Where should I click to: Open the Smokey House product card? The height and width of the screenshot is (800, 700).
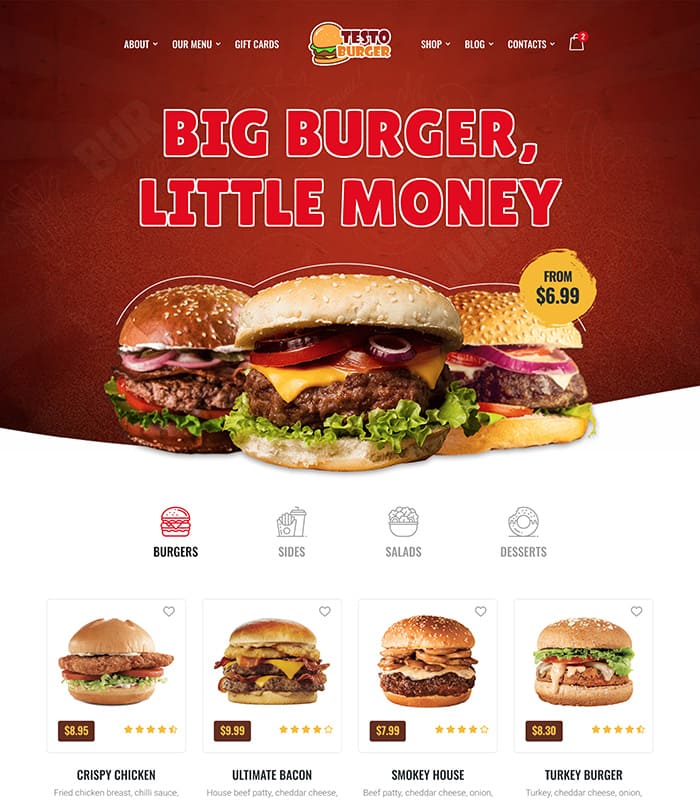click(x=428, y=662)
